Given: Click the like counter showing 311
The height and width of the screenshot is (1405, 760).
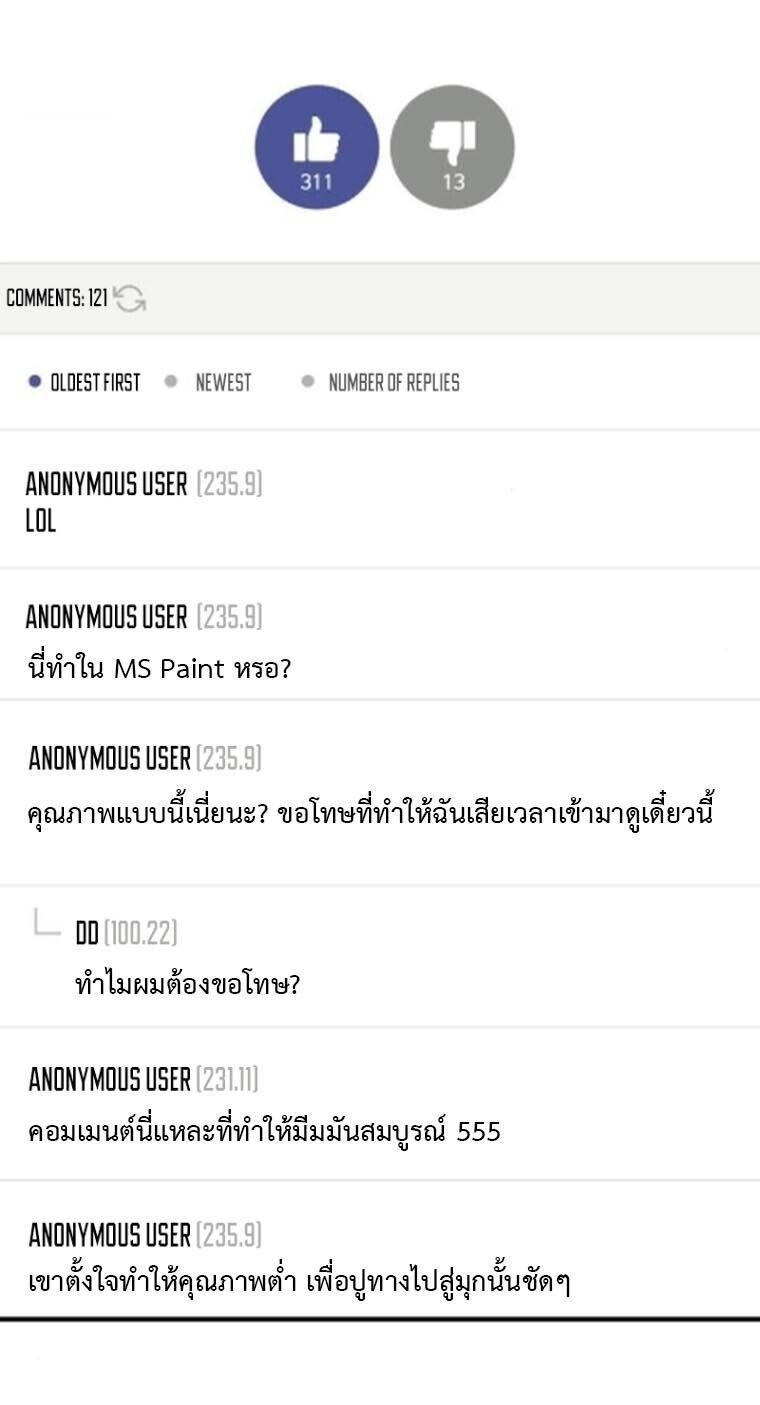Looking at the screenshot, I should [316, 180].
